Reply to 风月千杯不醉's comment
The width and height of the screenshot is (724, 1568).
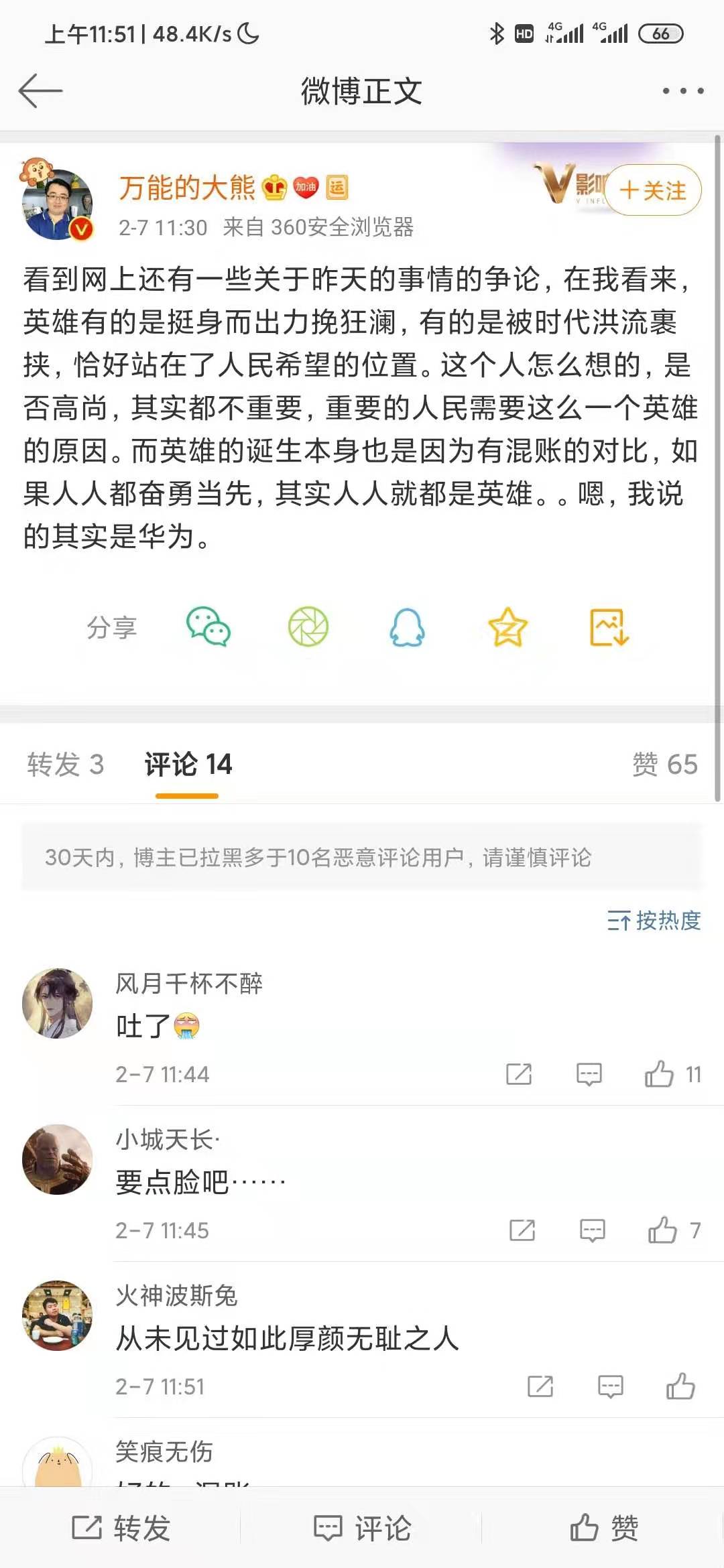pos(589,1074)
